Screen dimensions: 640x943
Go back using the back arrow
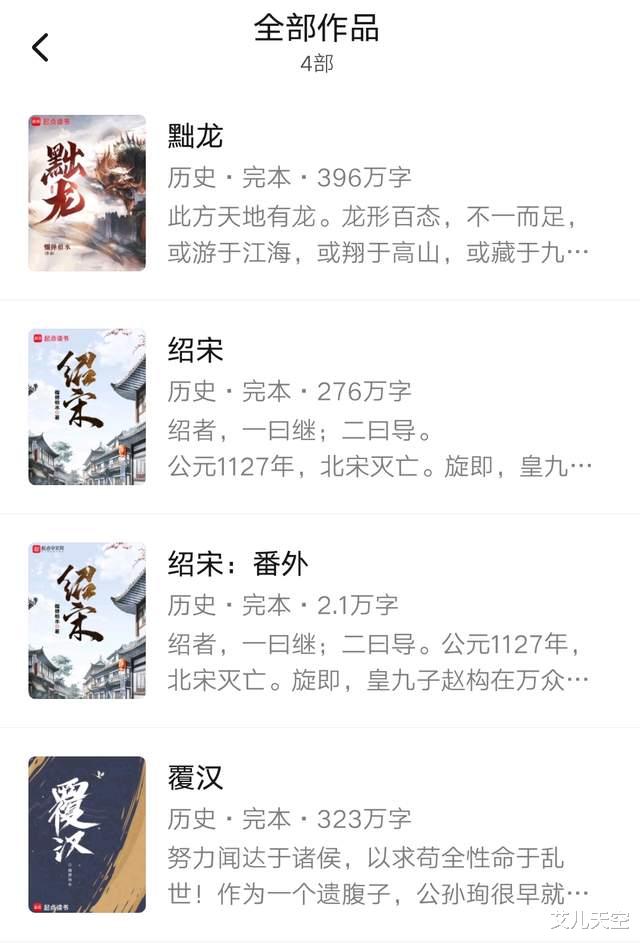tap(40, 47)
